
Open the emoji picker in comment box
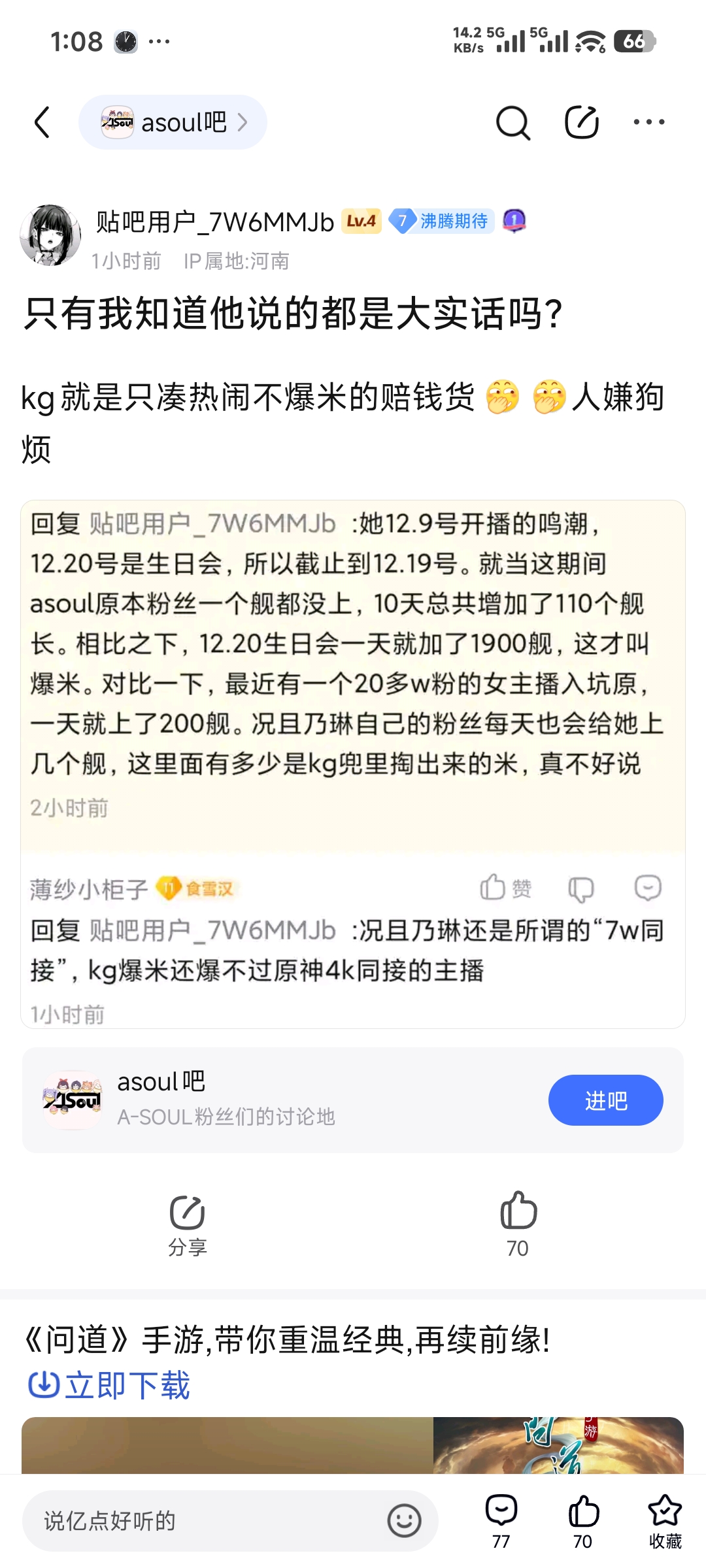404,1521
